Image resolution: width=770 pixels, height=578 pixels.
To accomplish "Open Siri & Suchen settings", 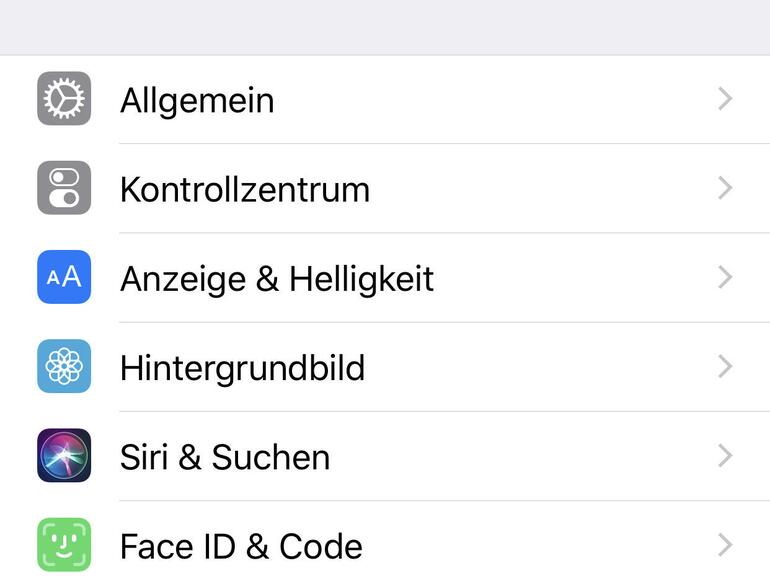I will point(224,457).
